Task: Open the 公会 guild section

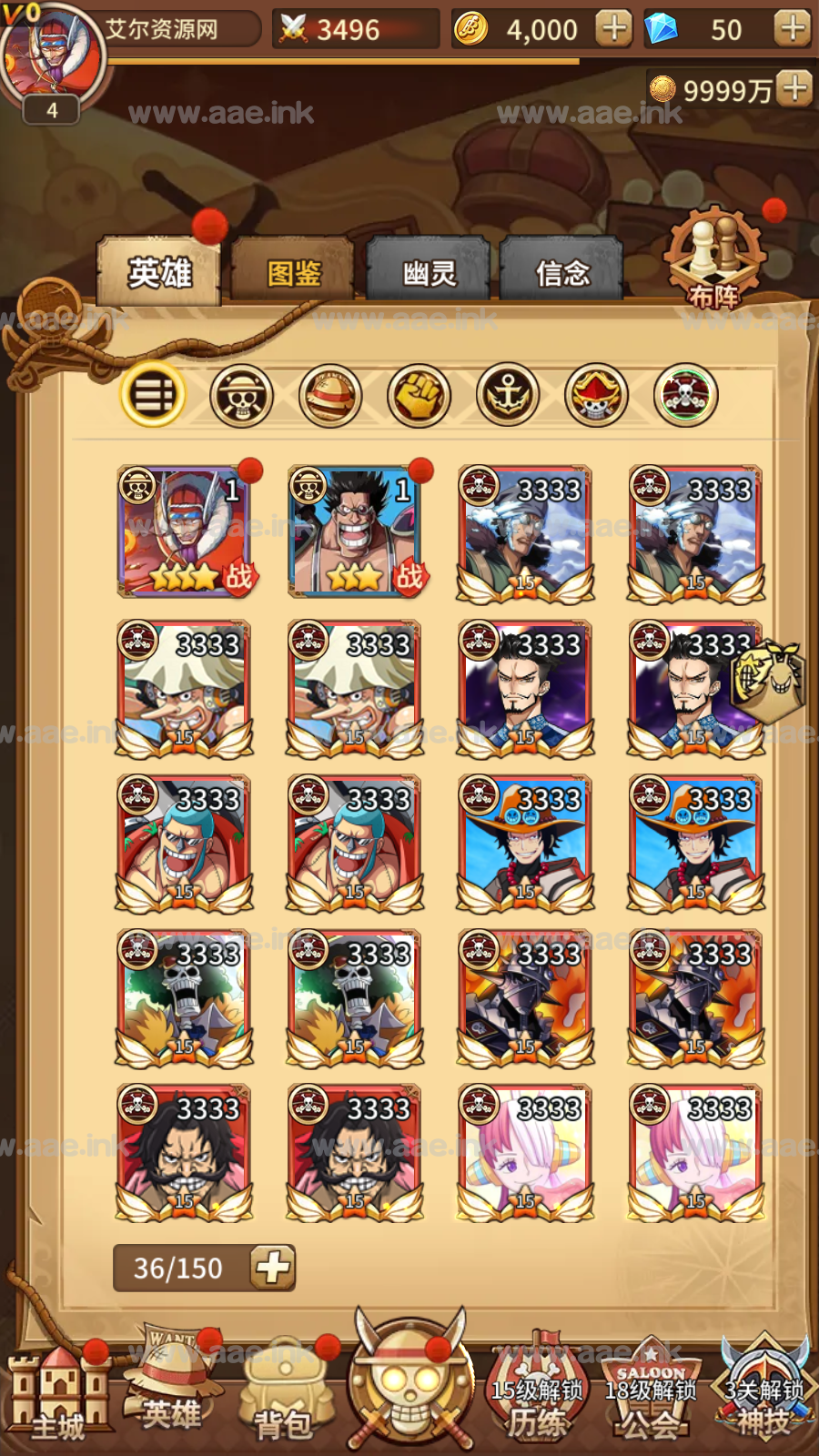Action: pos(650,1397)
